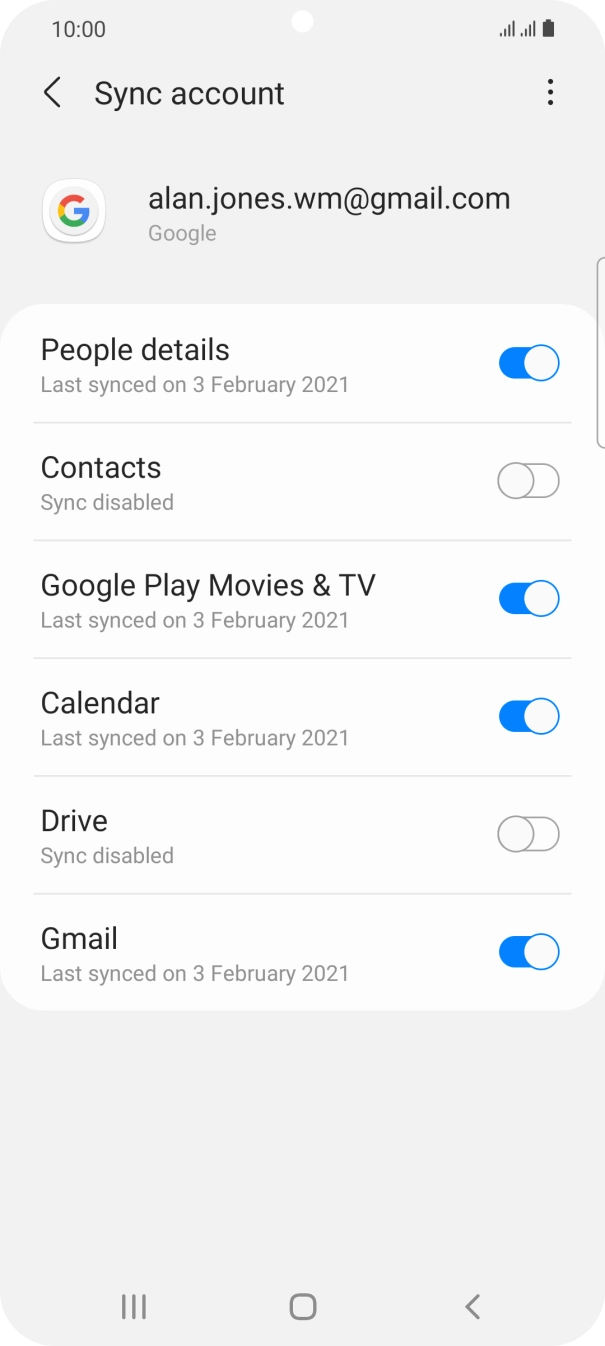Disable Google Play Movies & TV sync
Image resolution: width=605 pixels, height=1346 pixels.
tap(528, 599)
